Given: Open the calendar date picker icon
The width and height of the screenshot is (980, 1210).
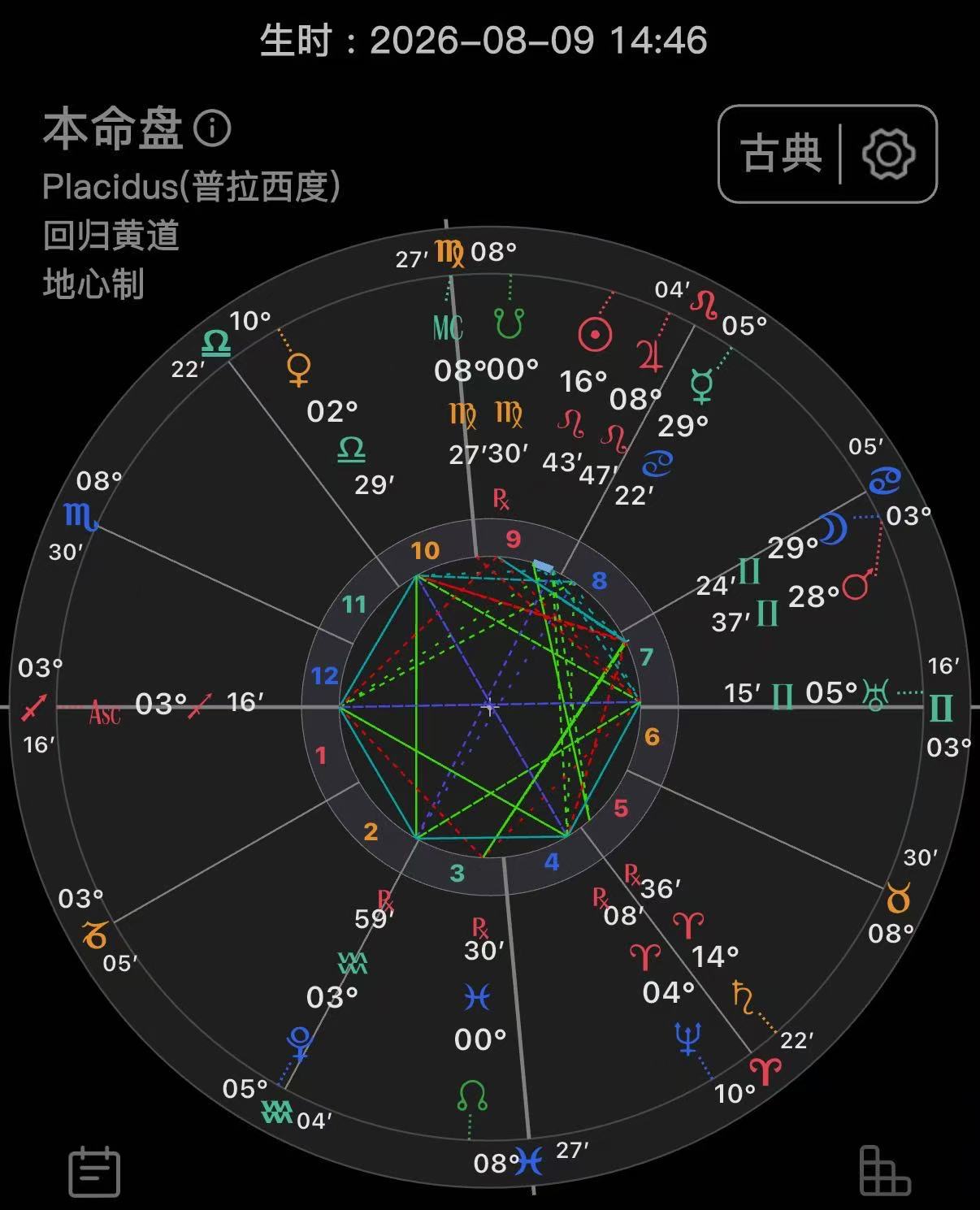Looking at the screenshot, I should (94, 1171).
